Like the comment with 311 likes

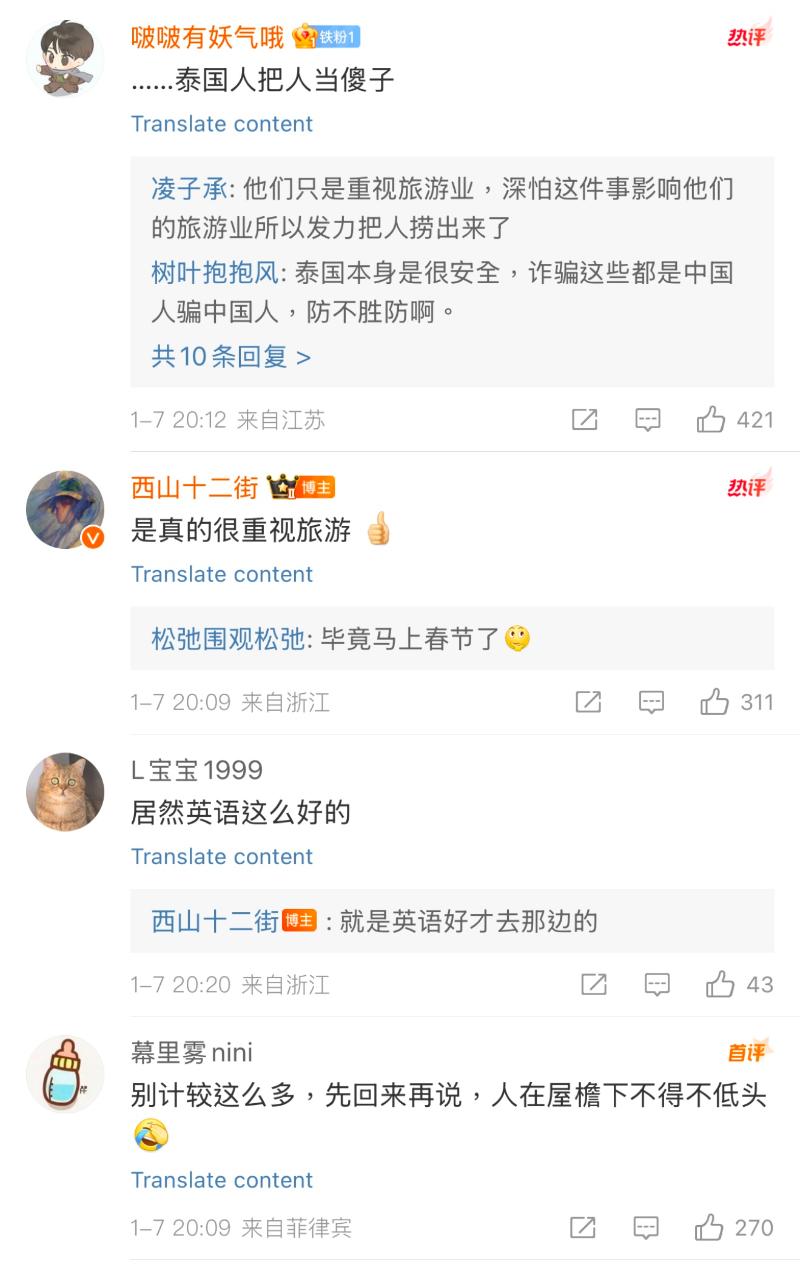pos(715,702)
